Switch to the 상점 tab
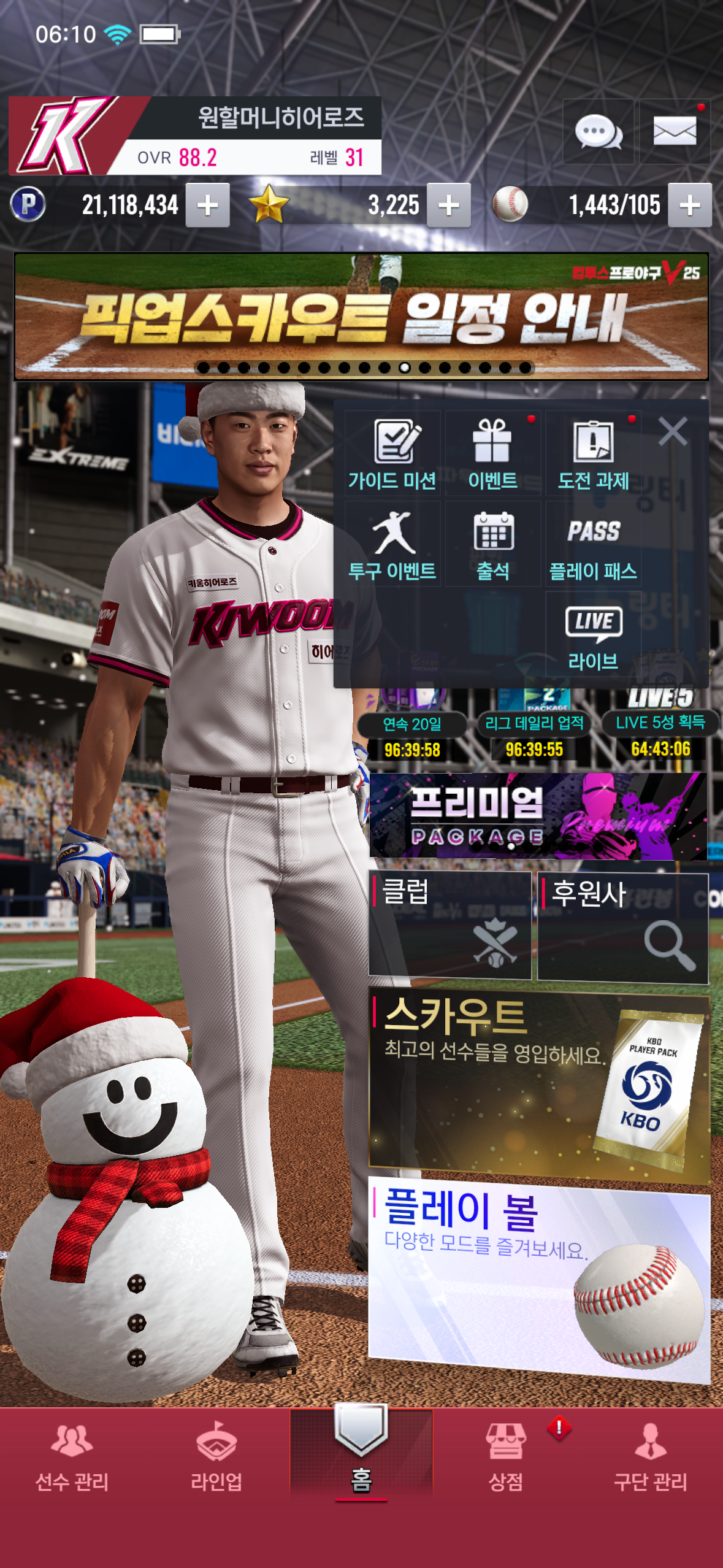 505,1457
